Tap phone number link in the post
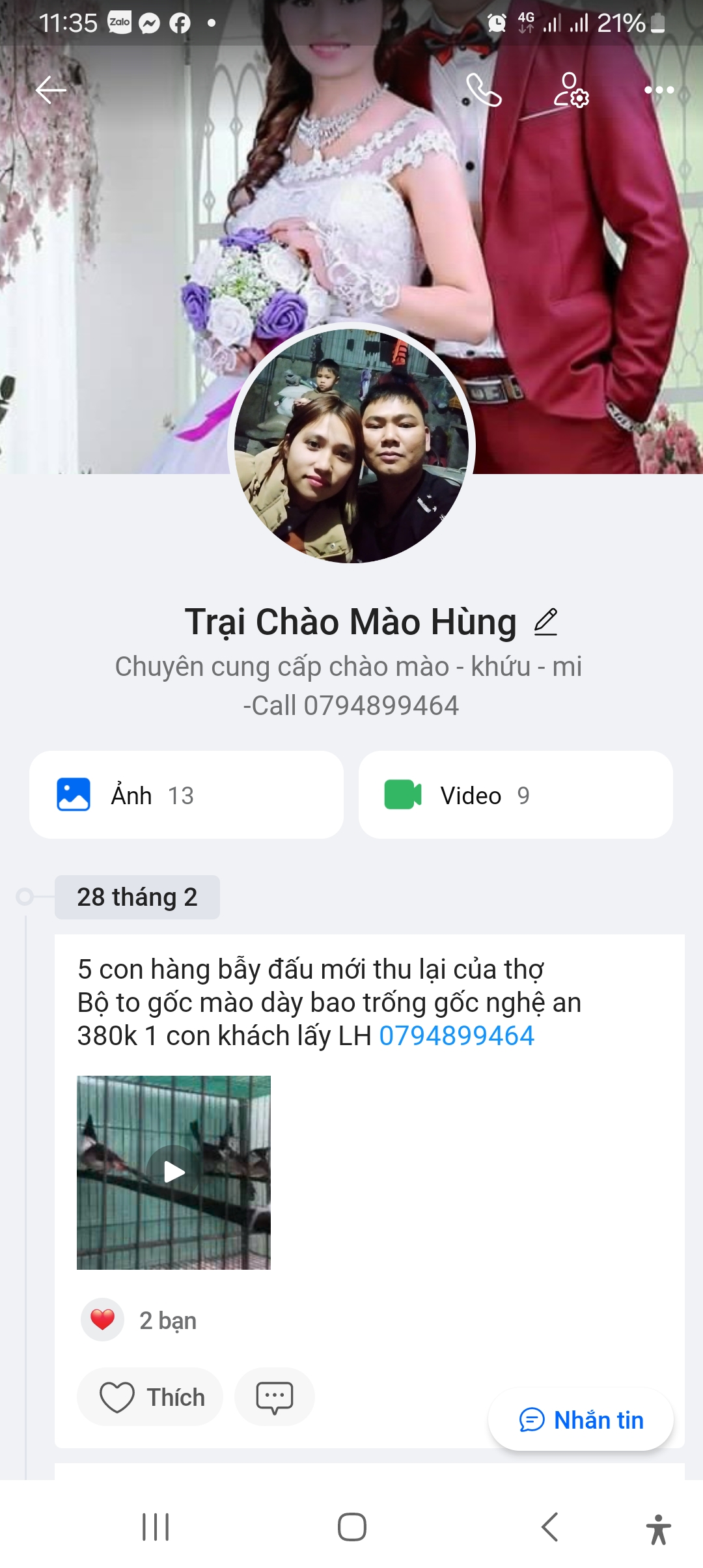The height and width of the screenshot is (1568, 703). click(456, 1036)
